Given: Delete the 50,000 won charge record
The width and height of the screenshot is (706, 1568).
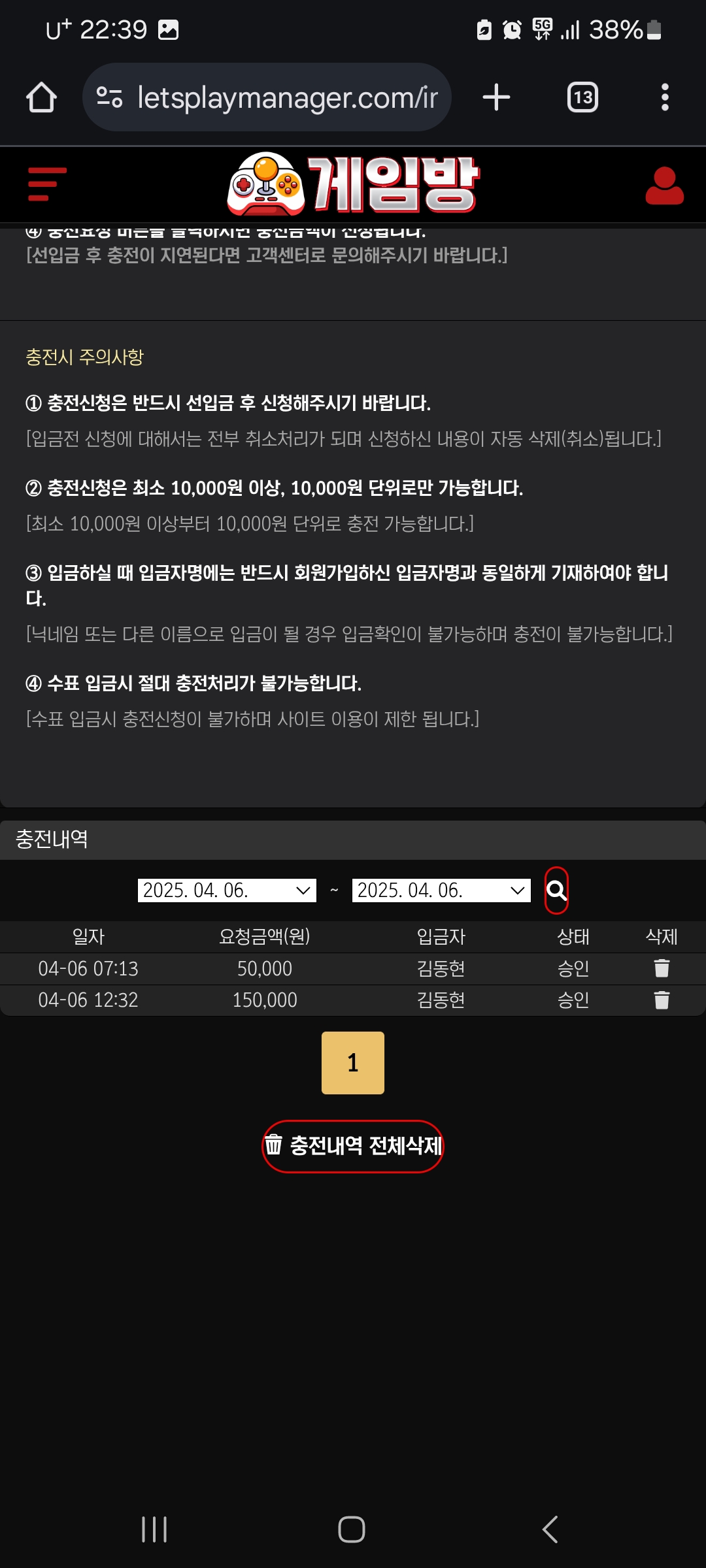Looking at the screenshot, I should click(662, 968).
